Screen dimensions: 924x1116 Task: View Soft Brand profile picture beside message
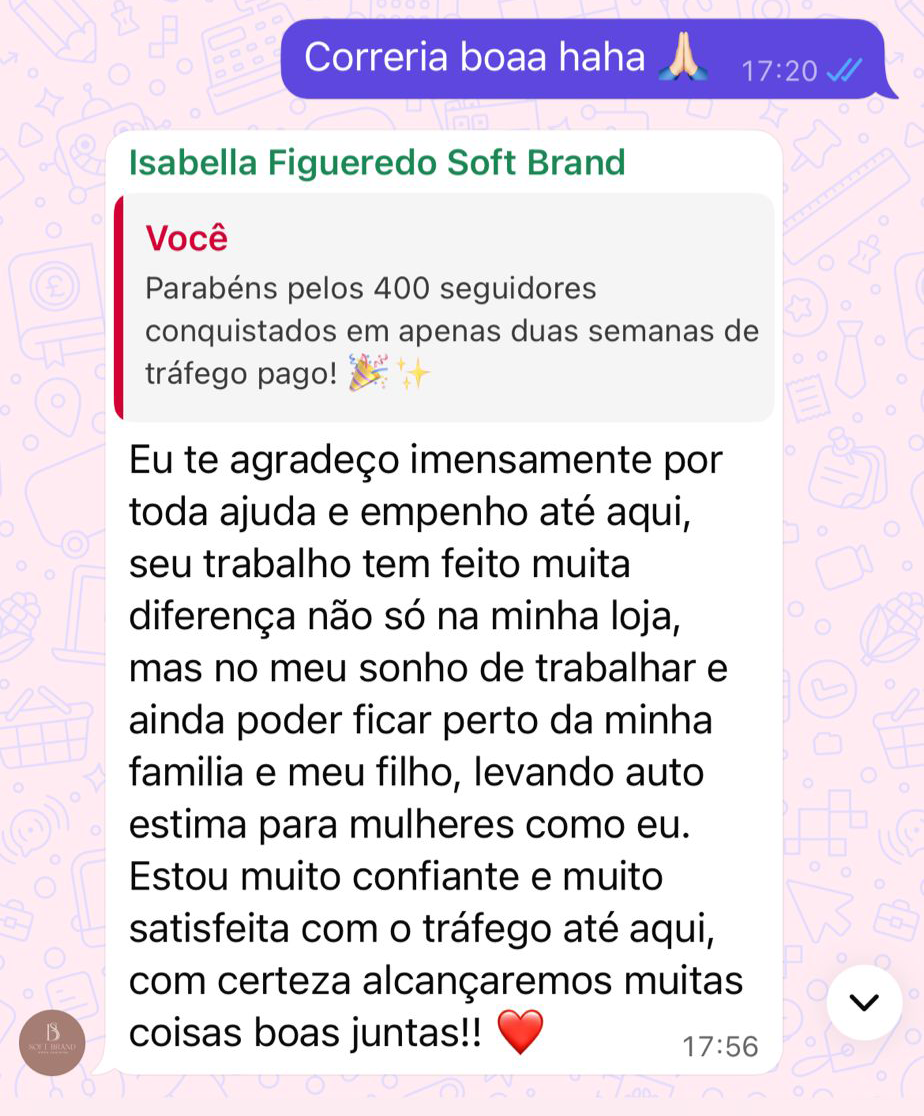[x=52, y=1043]
